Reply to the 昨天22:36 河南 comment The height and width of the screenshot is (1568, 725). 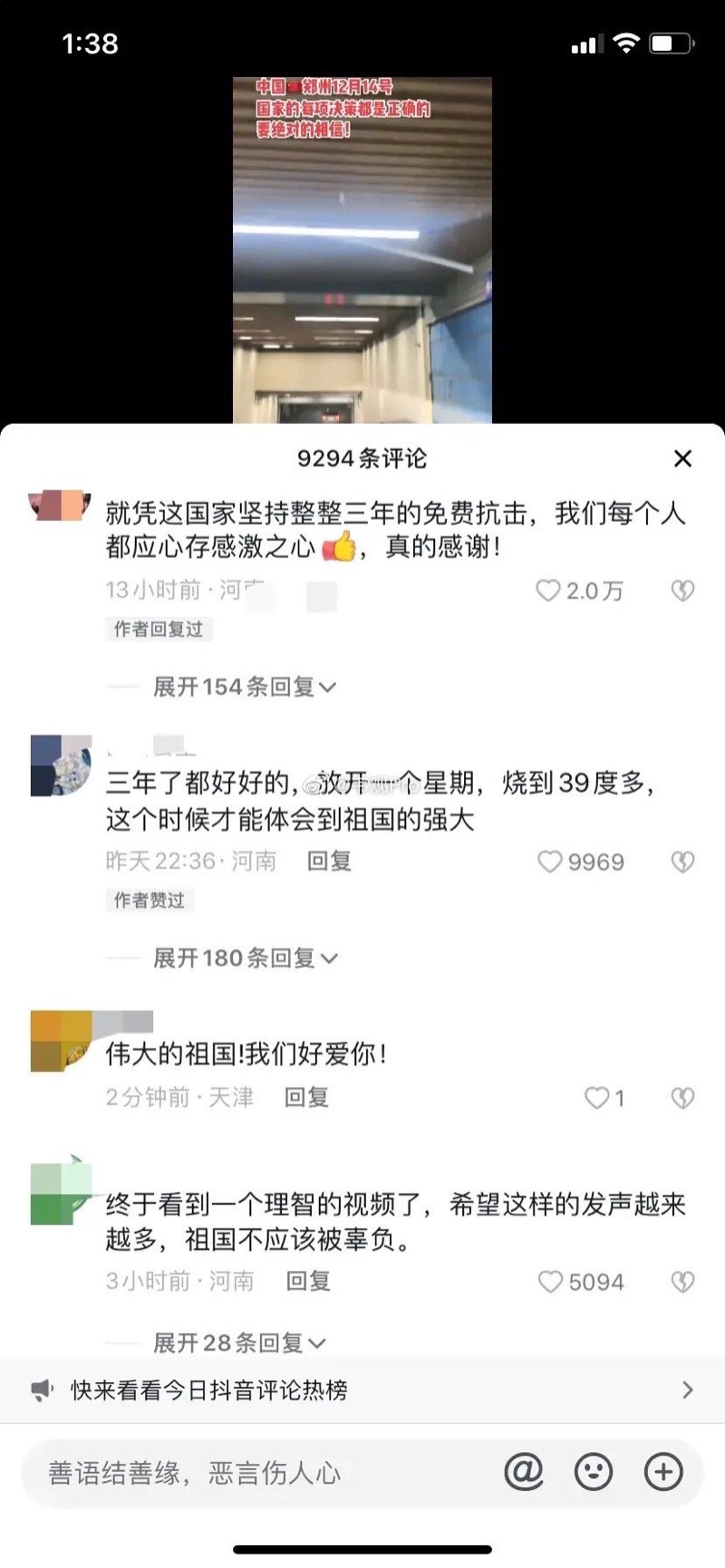[x=329, y=861]
